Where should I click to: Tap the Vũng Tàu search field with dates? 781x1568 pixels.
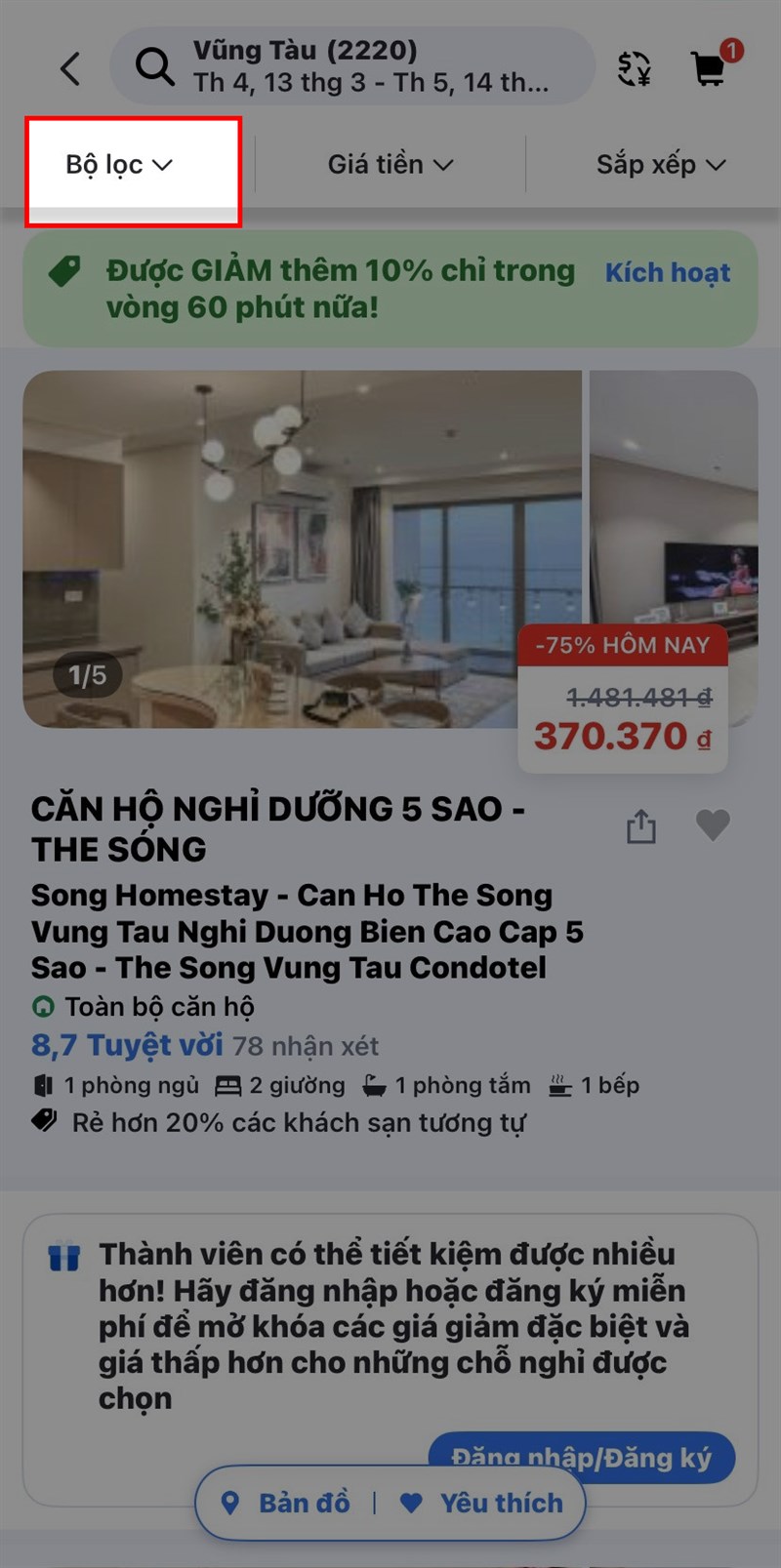(x=351, y=66)
